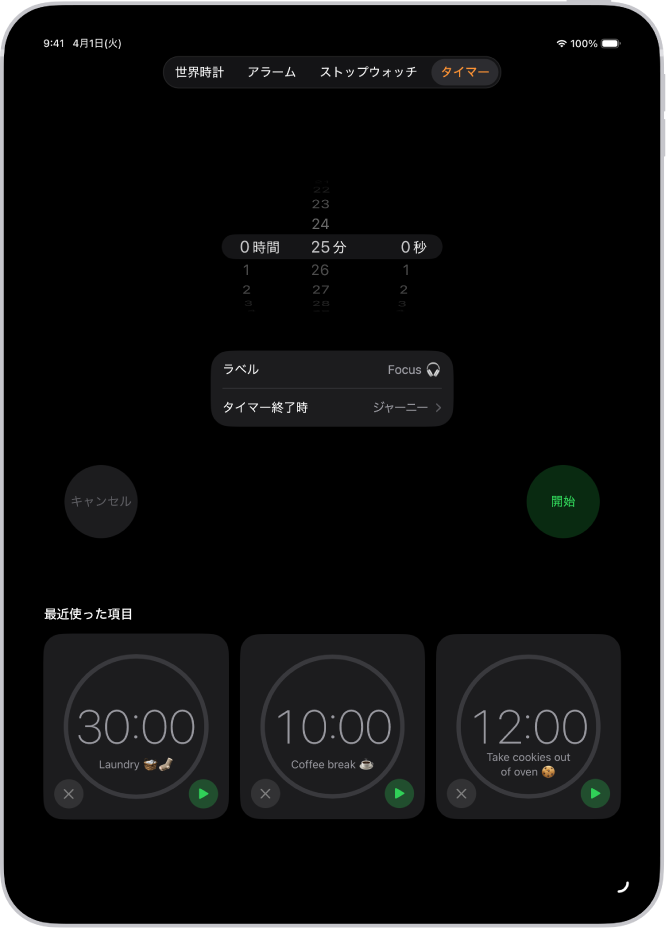Start the 12:00 cookies timer
This screenshot has height=931, width=668.
click(595, 794)
